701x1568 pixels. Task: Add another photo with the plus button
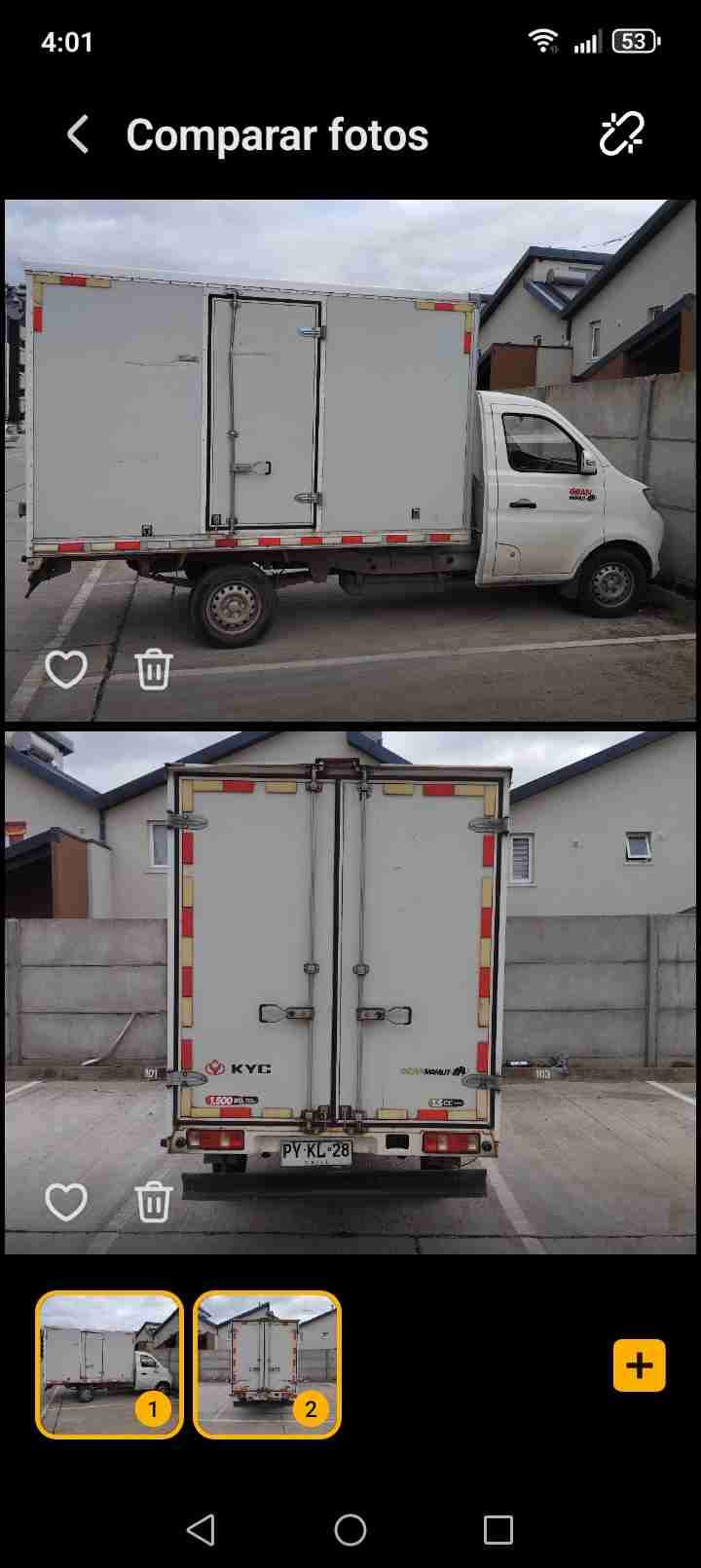639,1364
